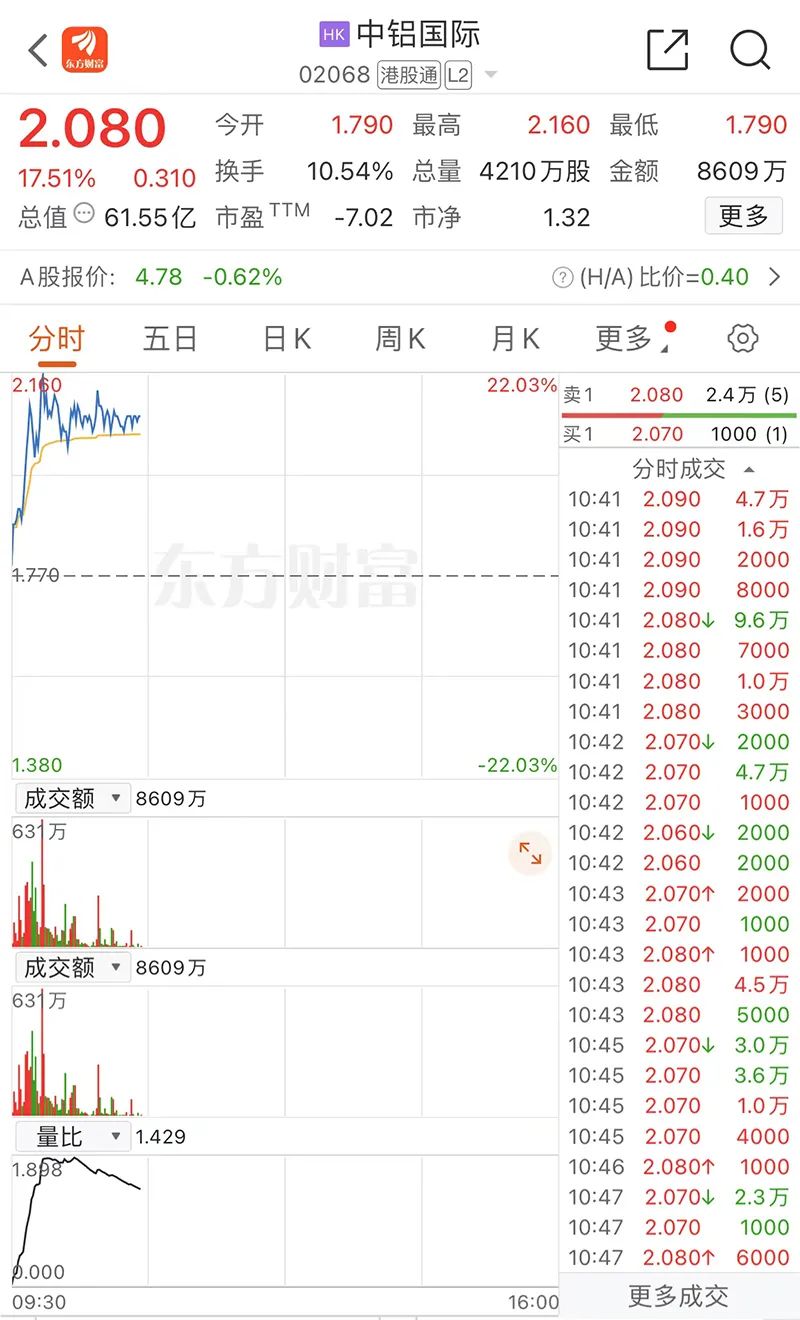800x1320 pixels.
Task: Expand the stock title dropdown arrow
Action: 490,75
